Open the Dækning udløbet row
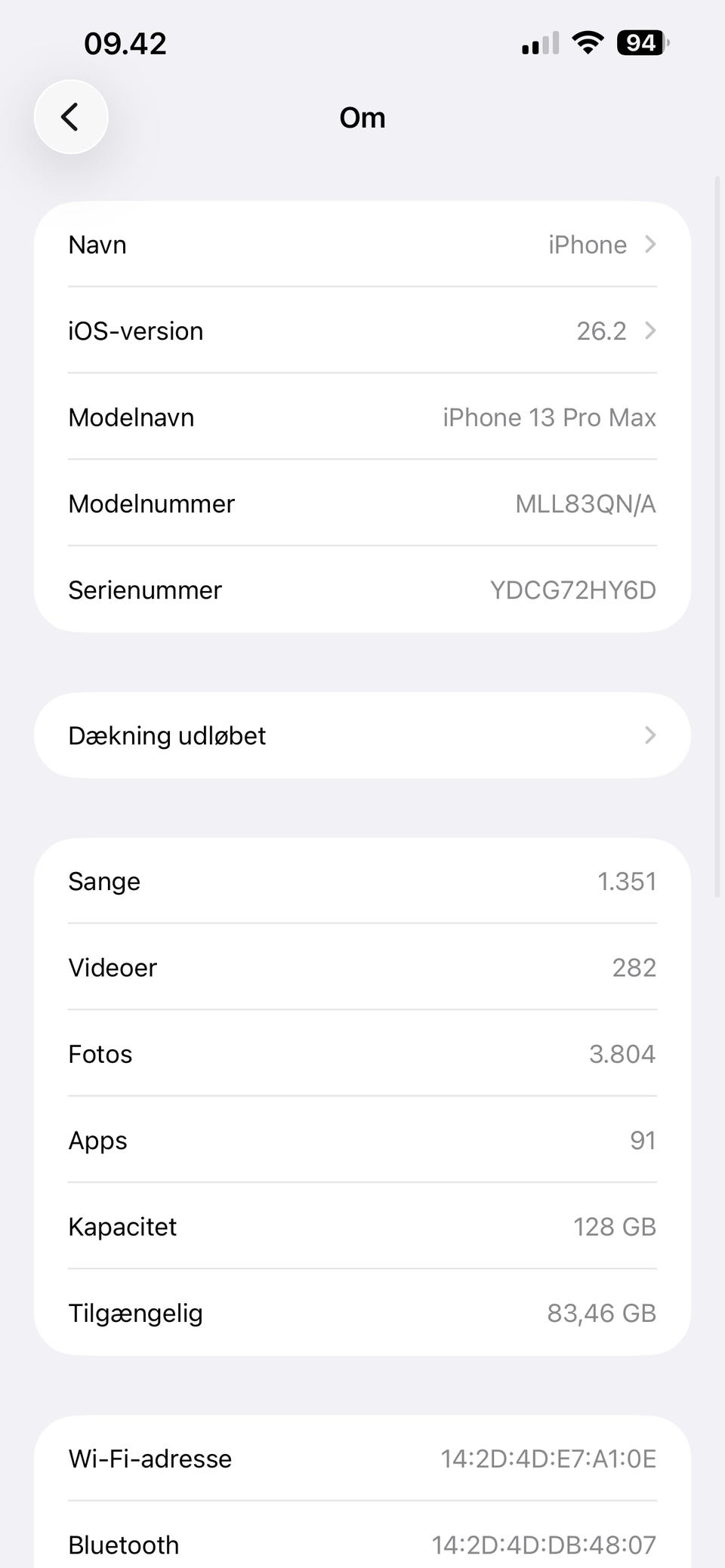 362,735
